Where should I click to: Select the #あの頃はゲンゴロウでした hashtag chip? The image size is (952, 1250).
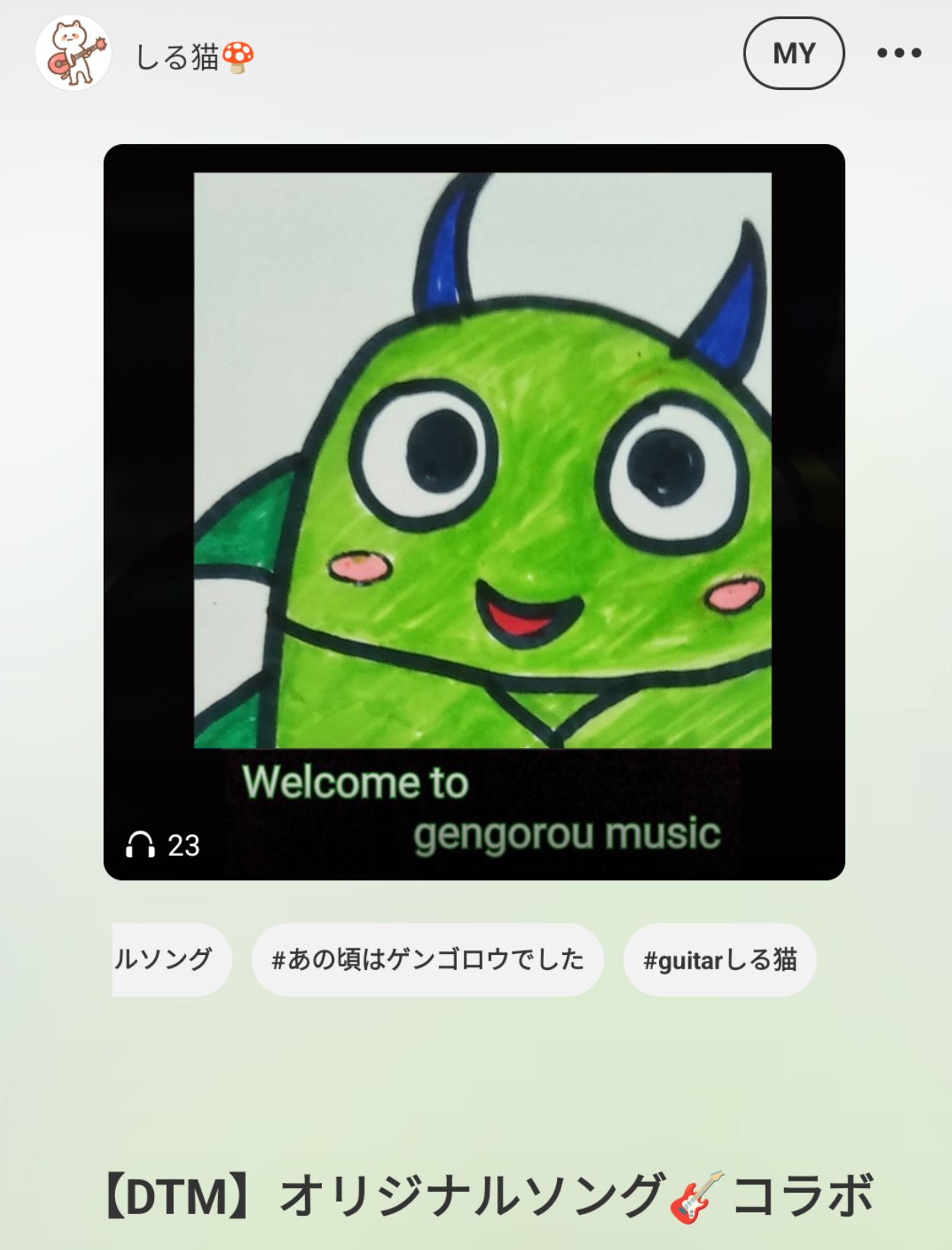(x=427, y=959)
